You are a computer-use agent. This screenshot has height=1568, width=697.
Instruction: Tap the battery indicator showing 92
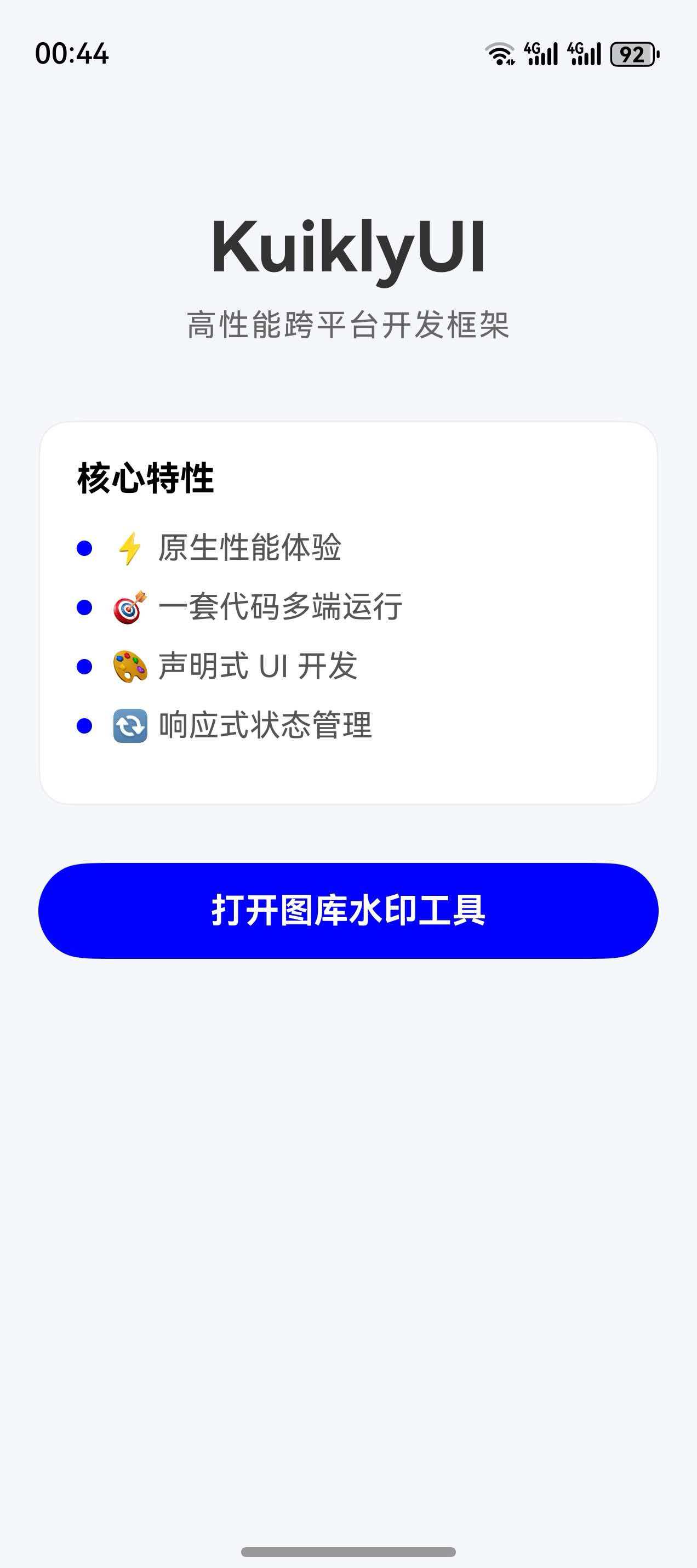632,54
